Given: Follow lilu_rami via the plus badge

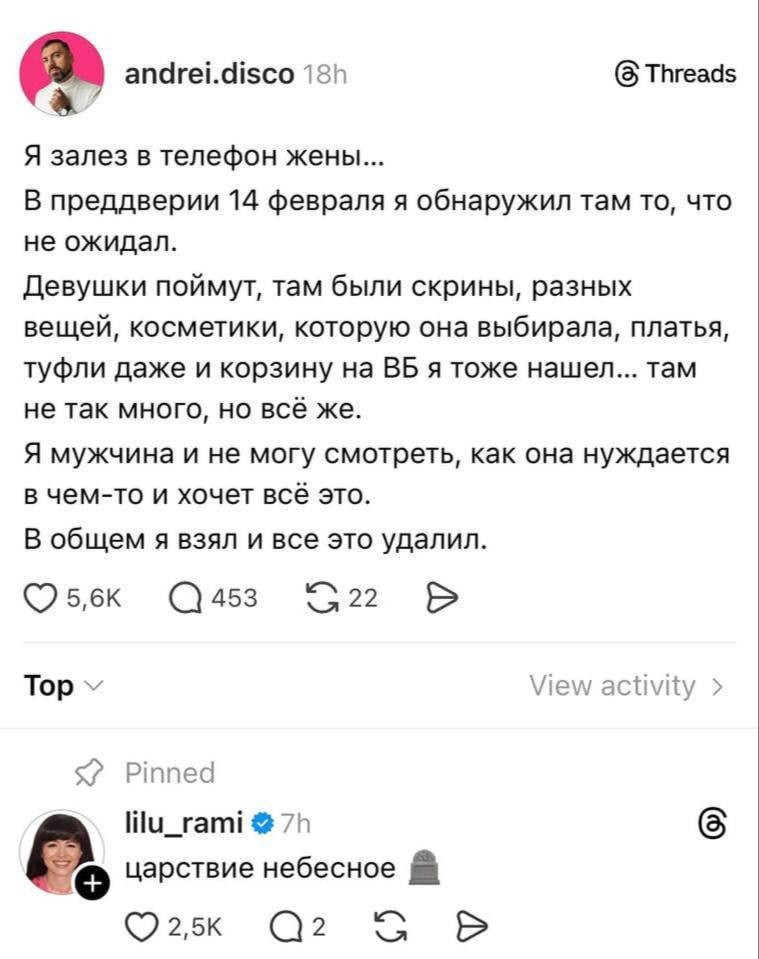Looking at the screenshot, I should [91, 882].
